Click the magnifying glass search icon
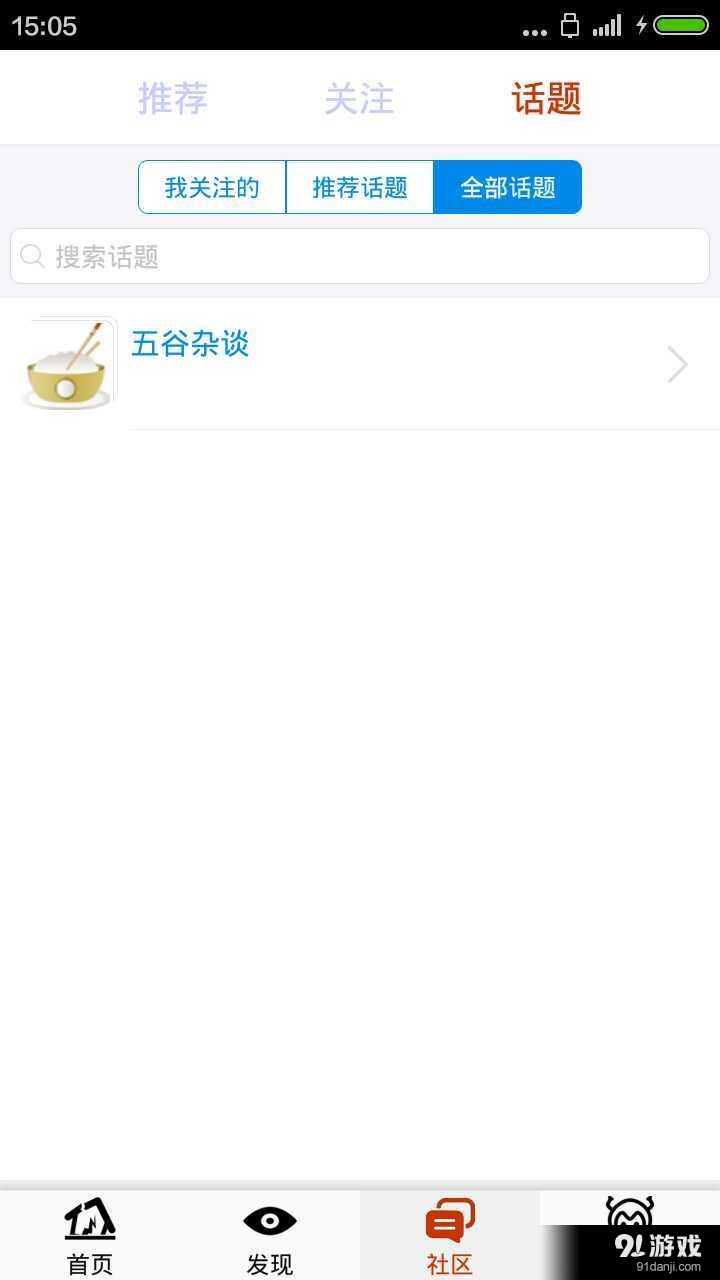720x1280 pixels. [x=33, y=256]
